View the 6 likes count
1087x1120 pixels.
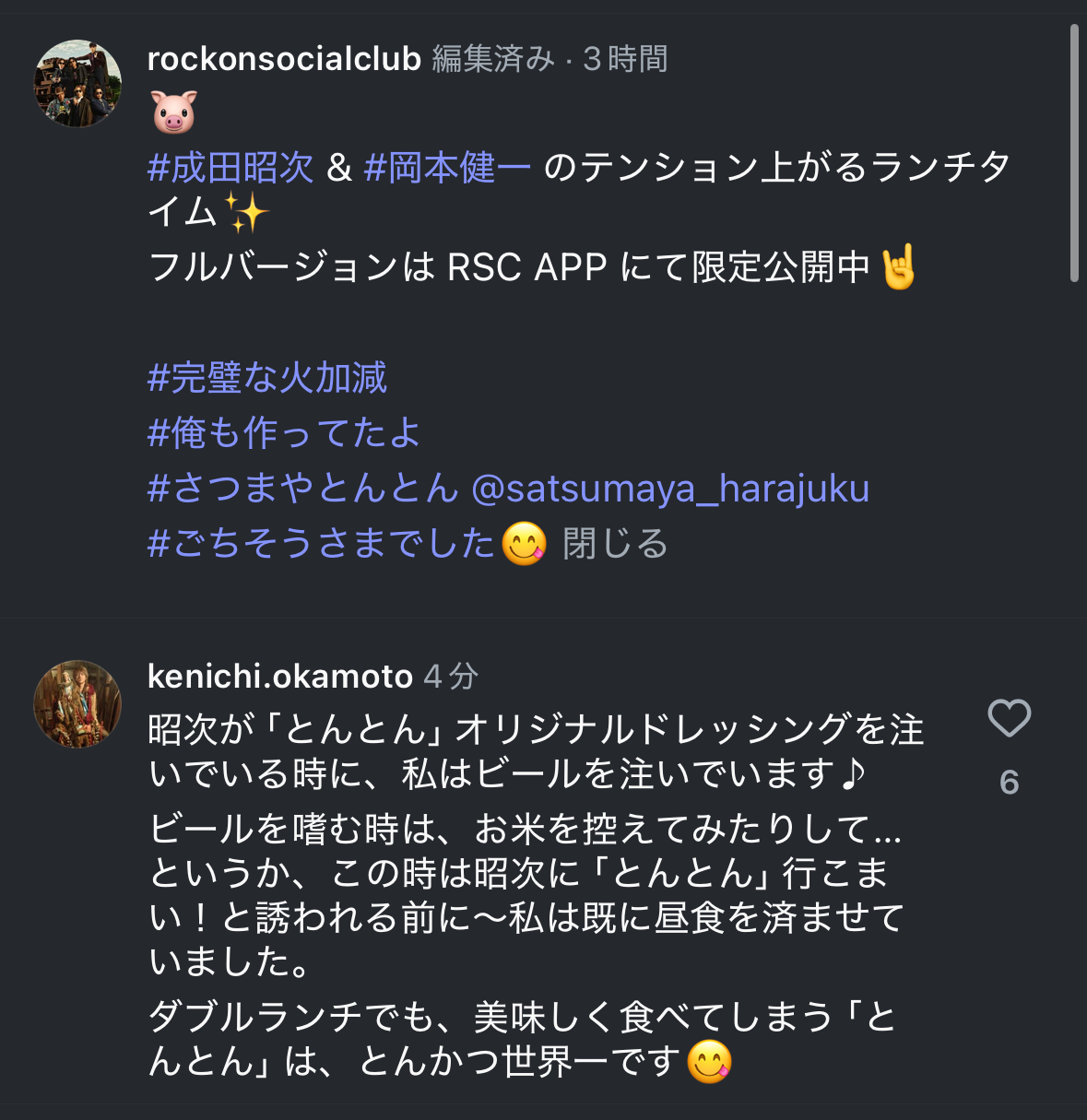[1009, 783]
